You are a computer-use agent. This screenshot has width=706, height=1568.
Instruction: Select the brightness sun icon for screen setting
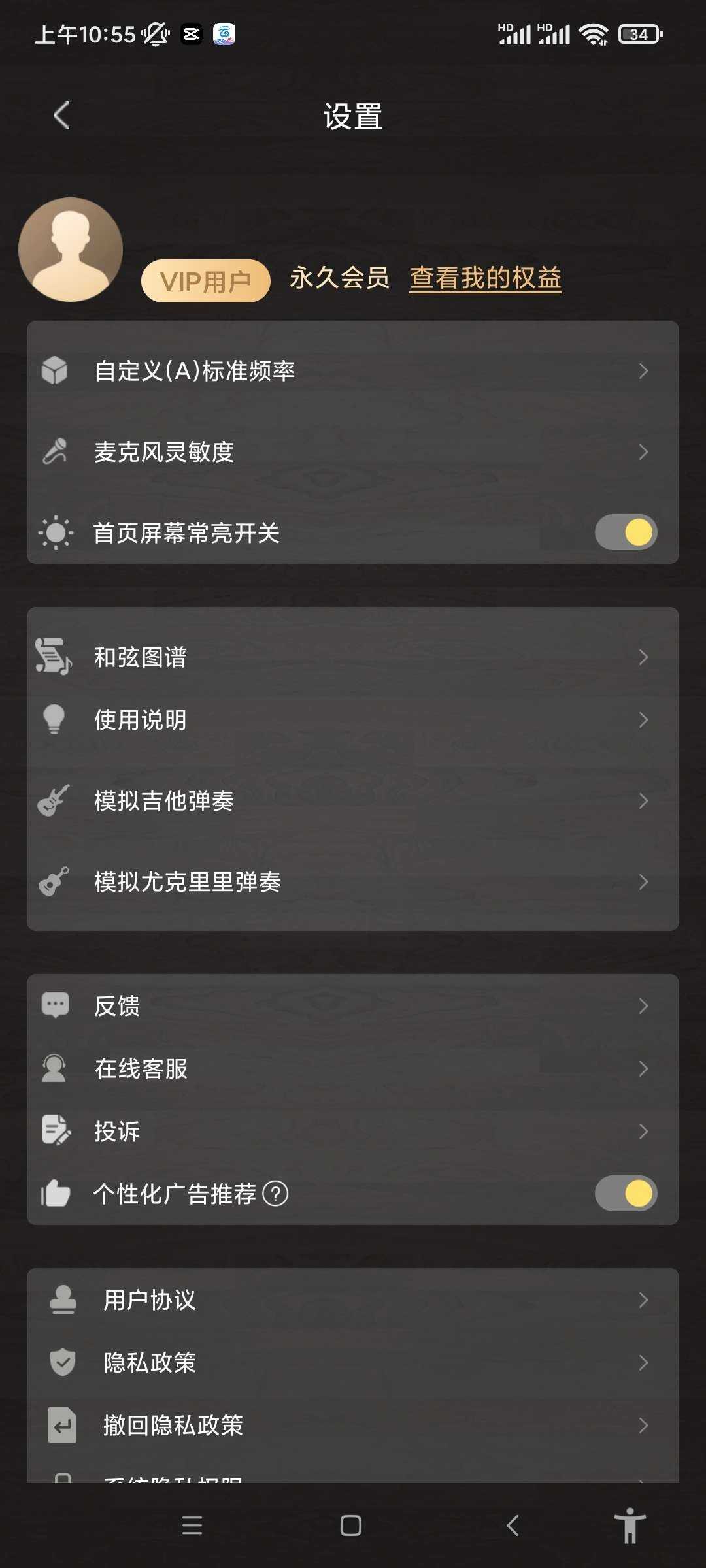click(56, 532)
